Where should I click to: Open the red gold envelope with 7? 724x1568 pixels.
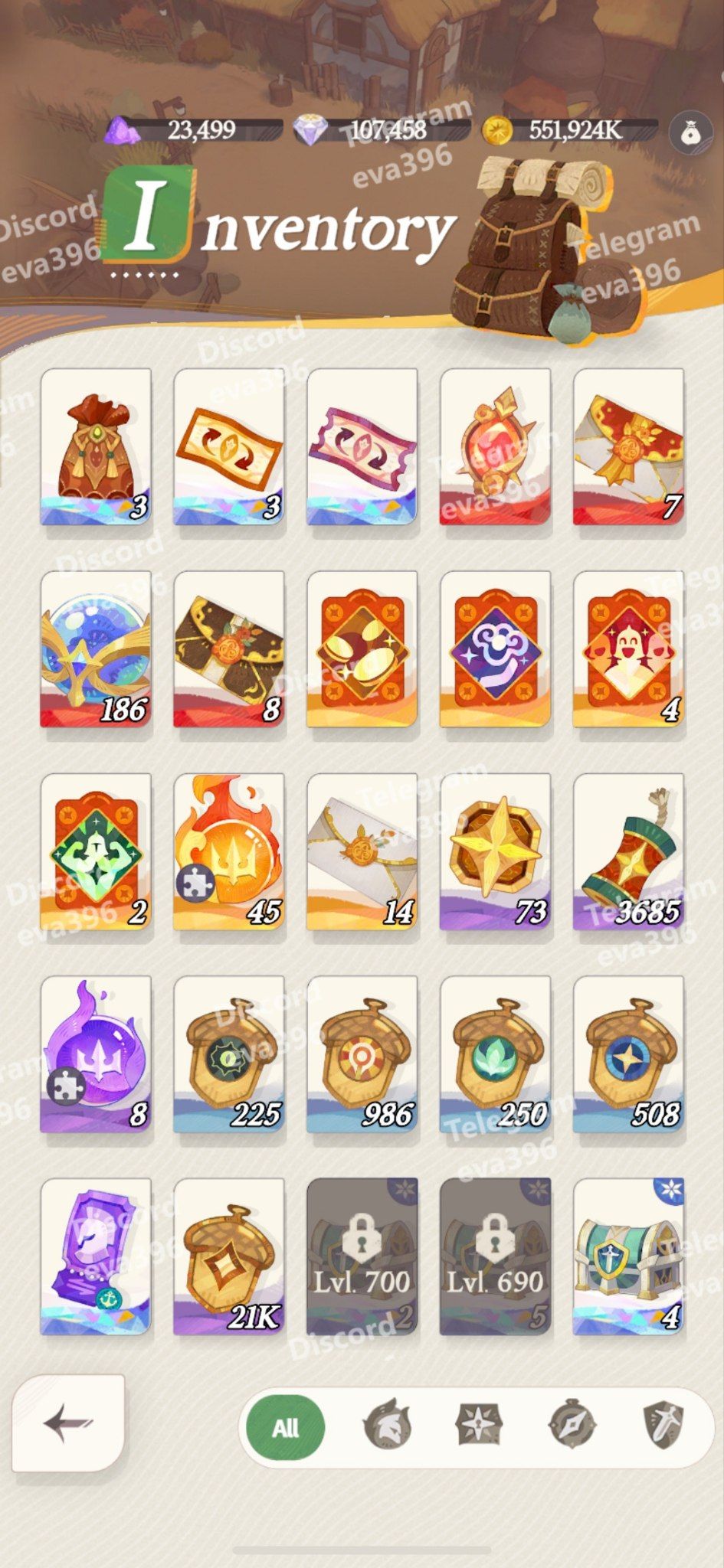tap(629, 447)
